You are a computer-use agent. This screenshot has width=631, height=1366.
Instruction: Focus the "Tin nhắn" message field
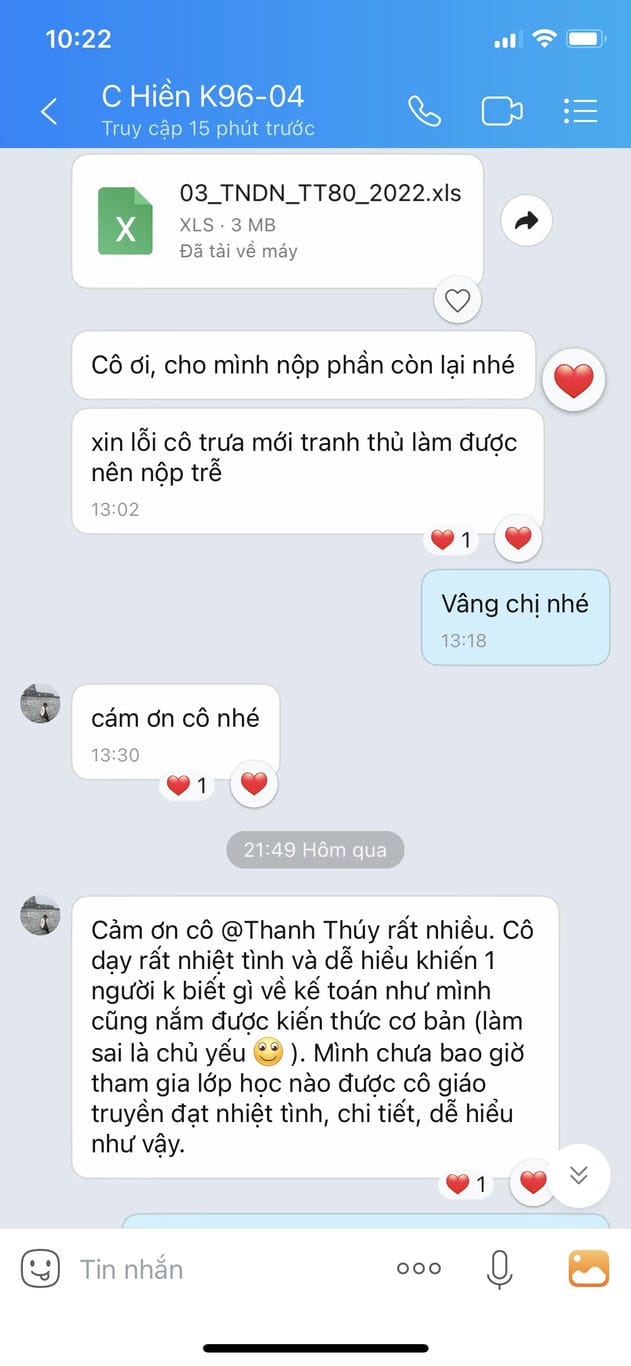pyautogui.click(x=220, y=1269)
